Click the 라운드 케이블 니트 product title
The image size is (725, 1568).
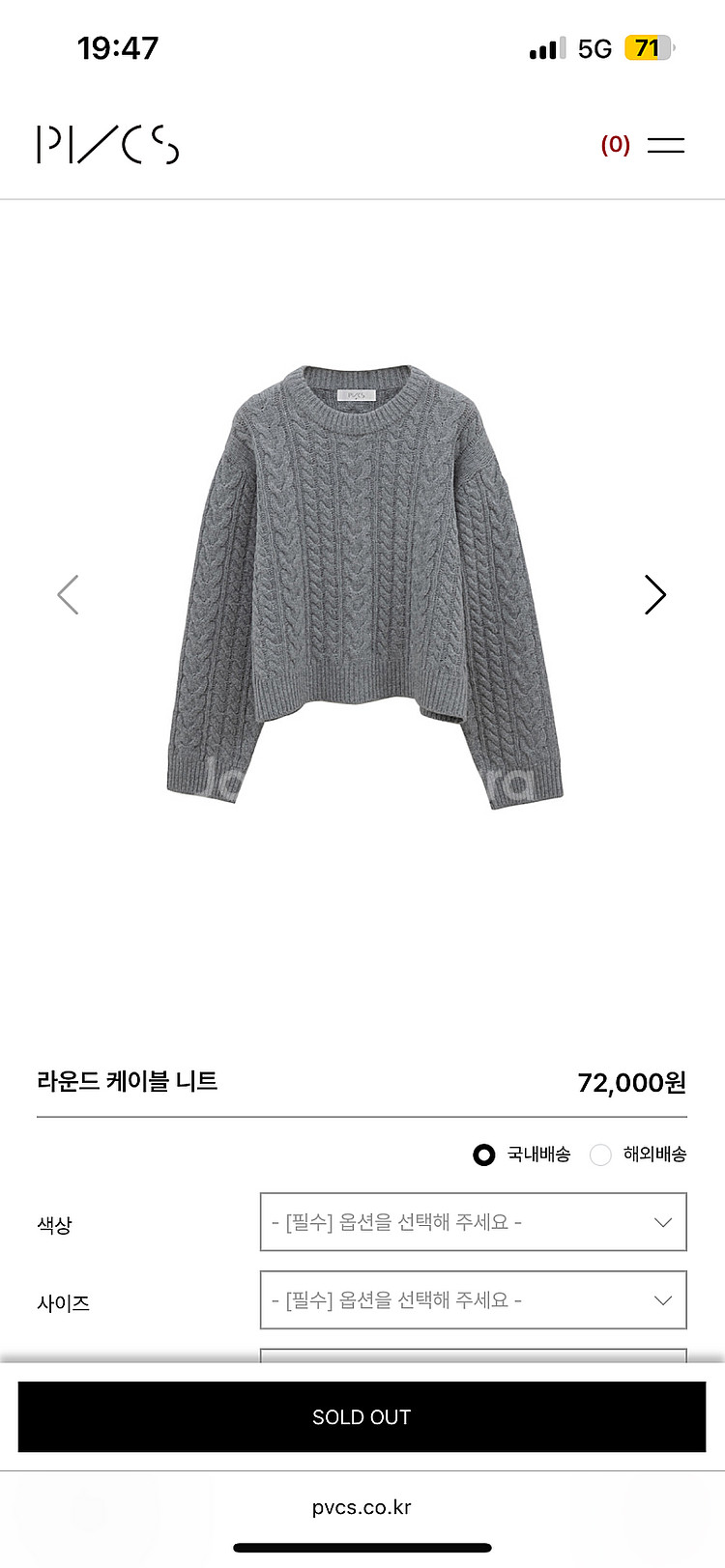tap(127, 1083)
